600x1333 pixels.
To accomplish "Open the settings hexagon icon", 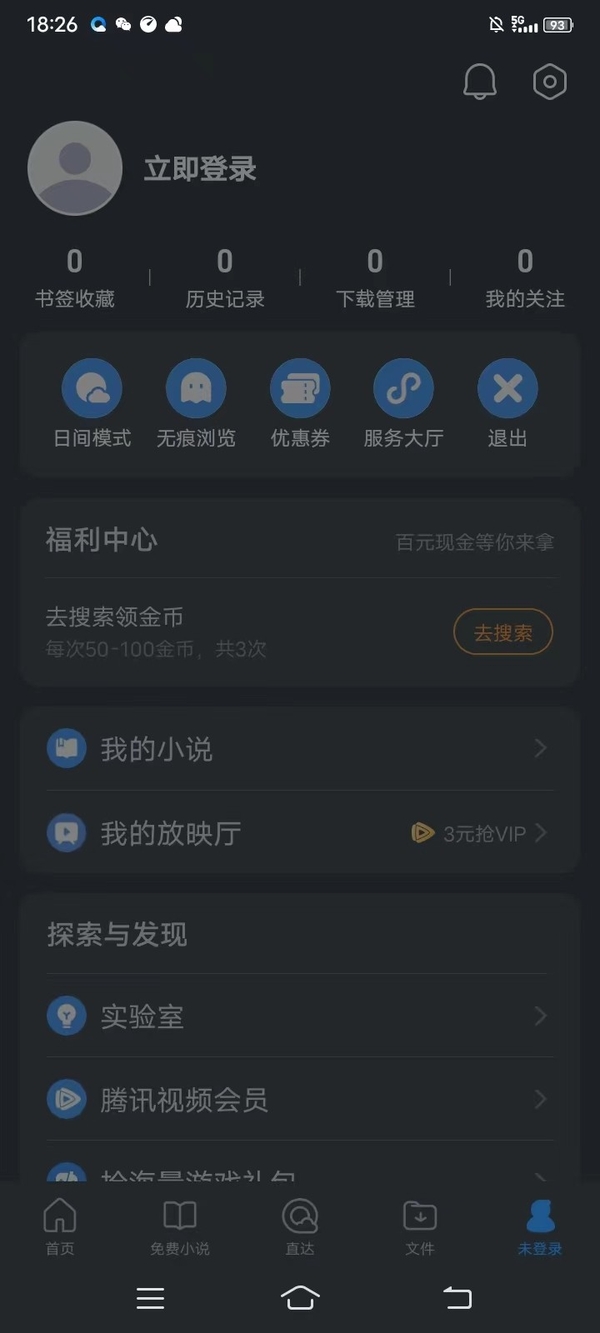I will pyautogui.click(x=549, y=82).
